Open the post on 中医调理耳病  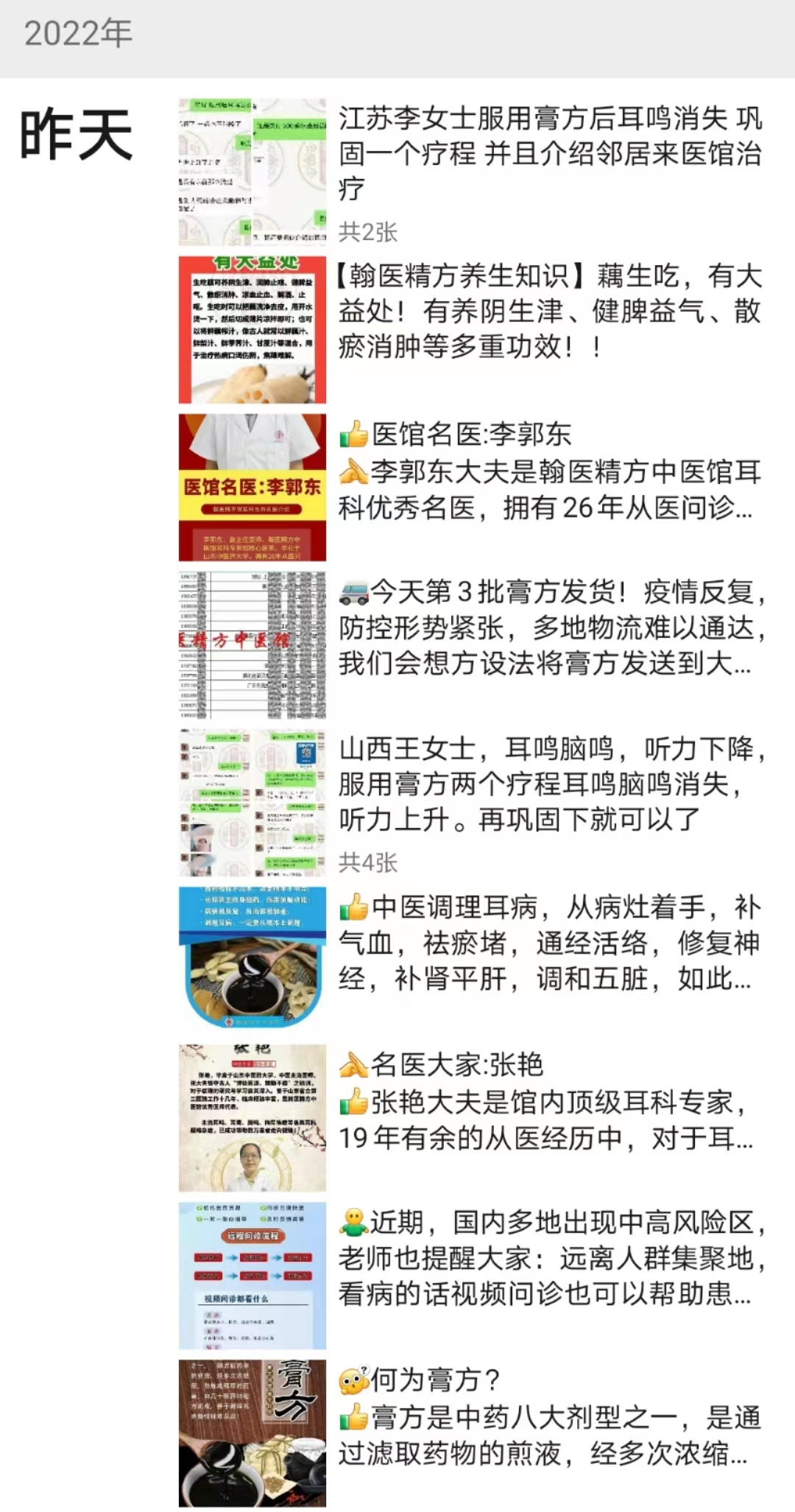coord(549,943)
